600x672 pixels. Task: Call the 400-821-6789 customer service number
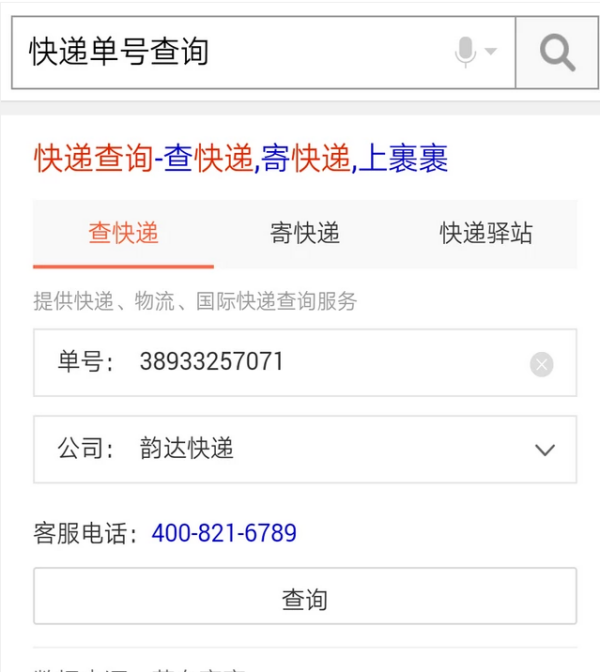[224, 533]
